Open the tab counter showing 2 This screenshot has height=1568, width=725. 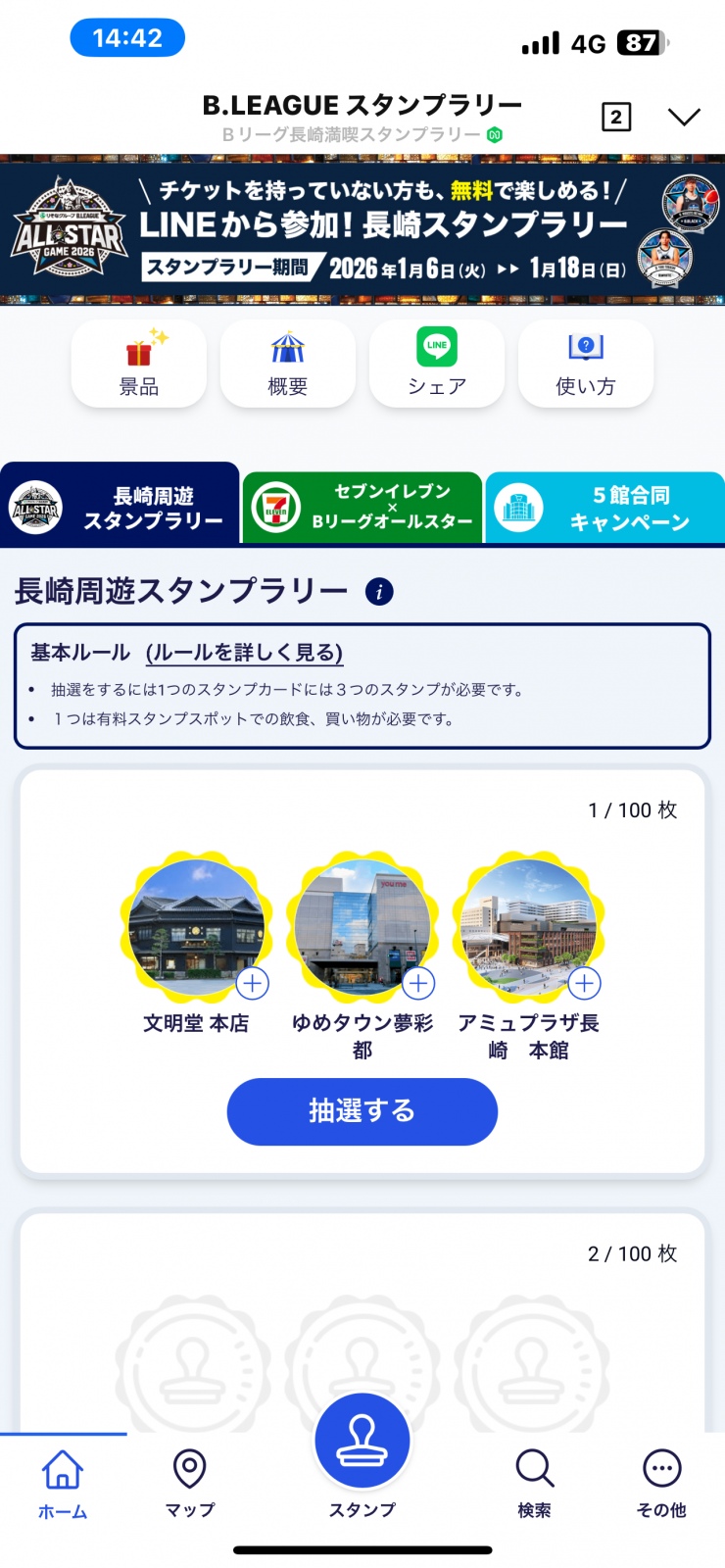point(615,118)
